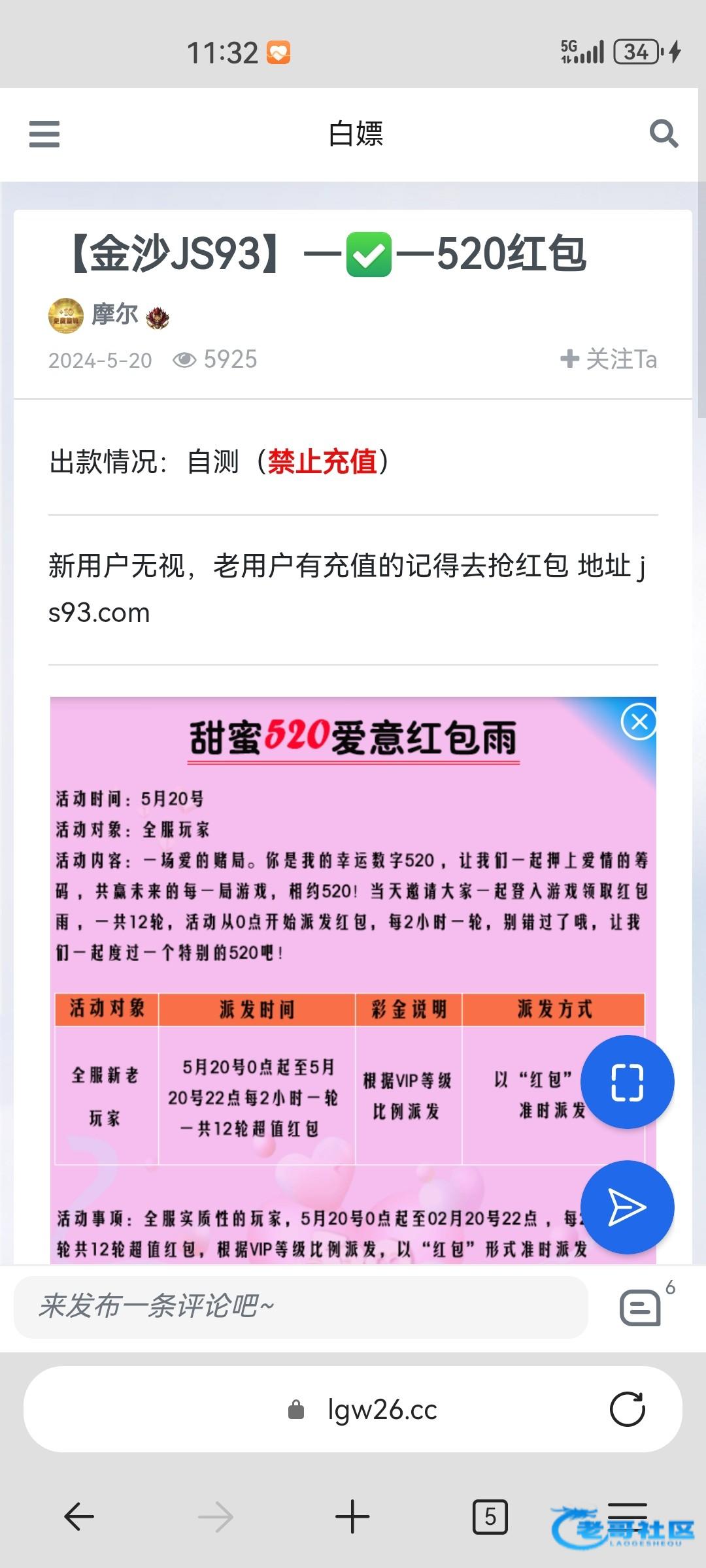Focus the comment box 来发布一条评论吧
Image resolution: width=706 pixels, height=1568 pixels.
point(301,1307)
